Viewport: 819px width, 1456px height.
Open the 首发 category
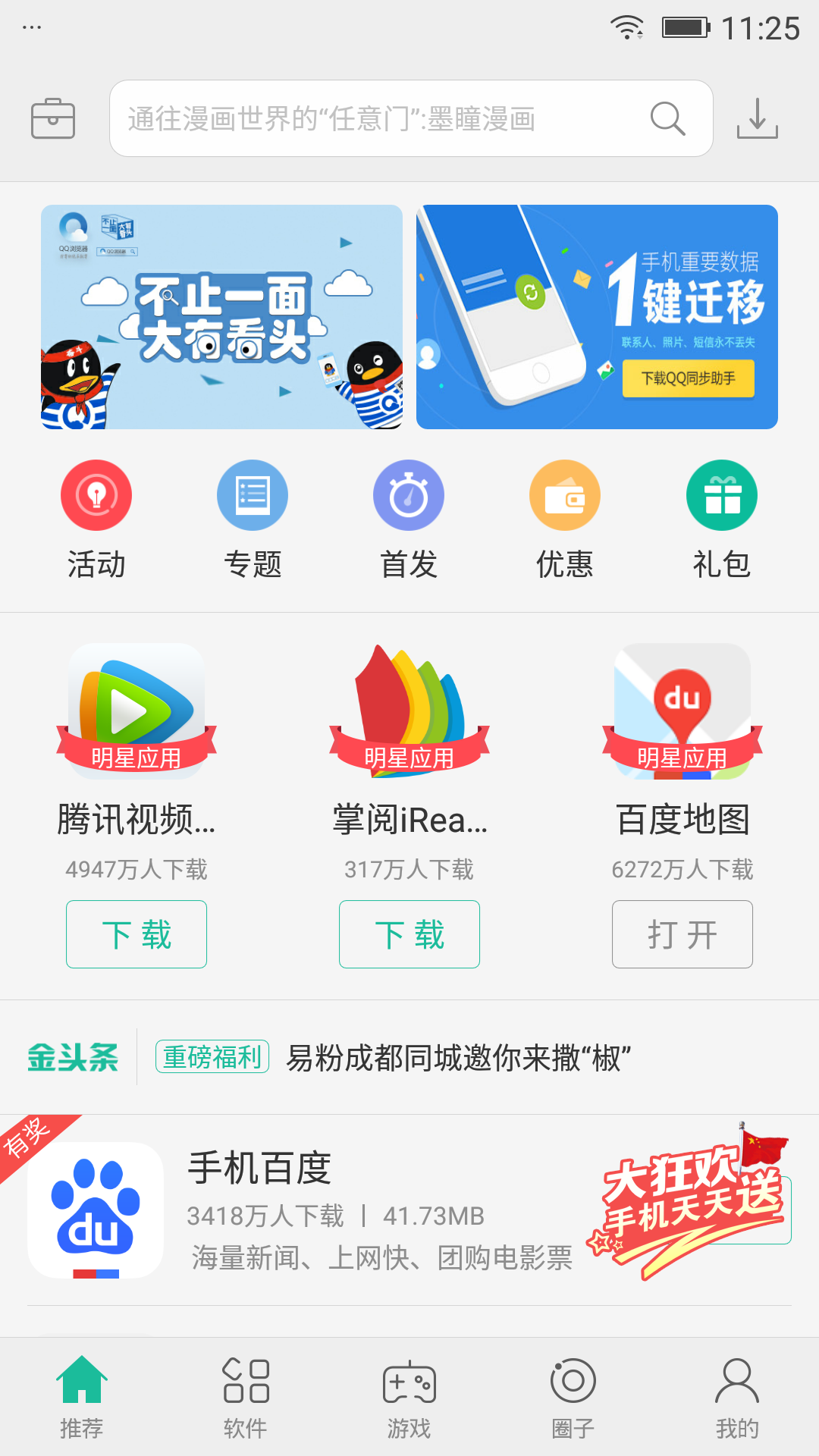(x=409, y=519)
